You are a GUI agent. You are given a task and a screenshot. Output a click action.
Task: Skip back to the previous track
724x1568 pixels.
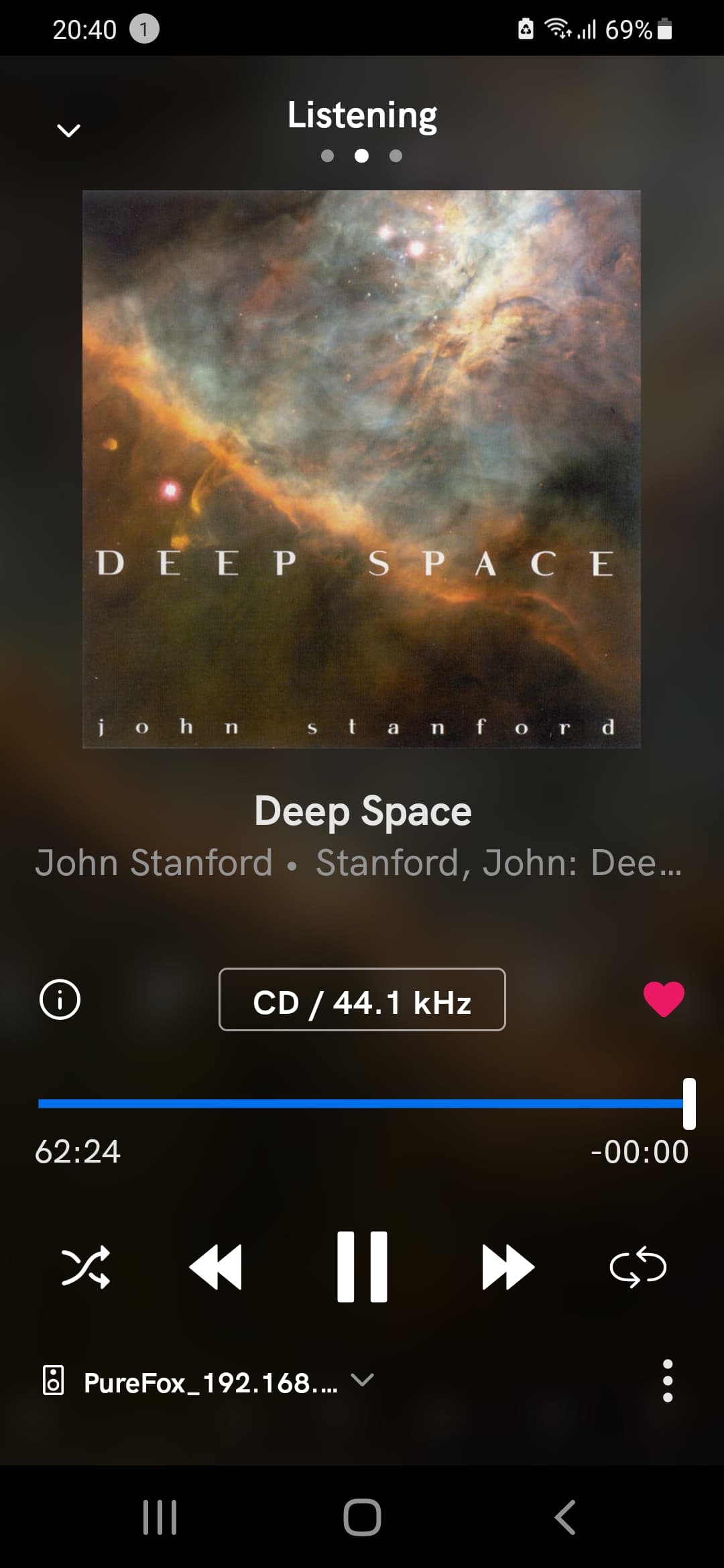click(x=216, y=1267)
